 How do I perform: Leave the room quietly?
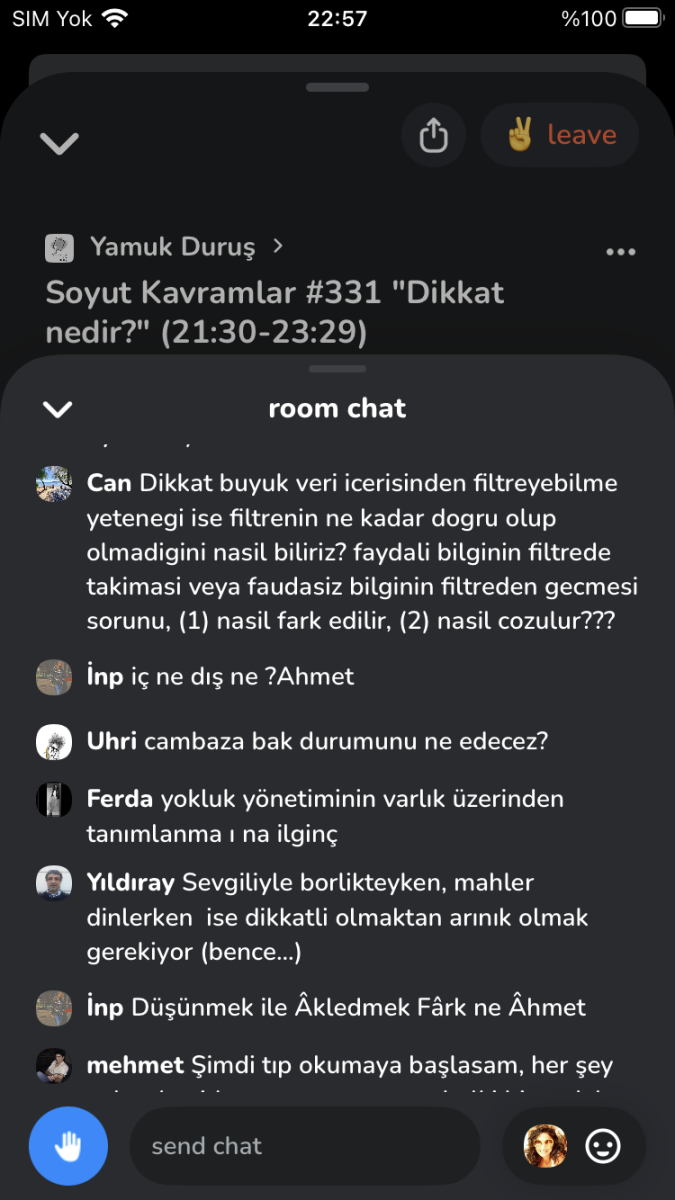[x=560, y=135]
